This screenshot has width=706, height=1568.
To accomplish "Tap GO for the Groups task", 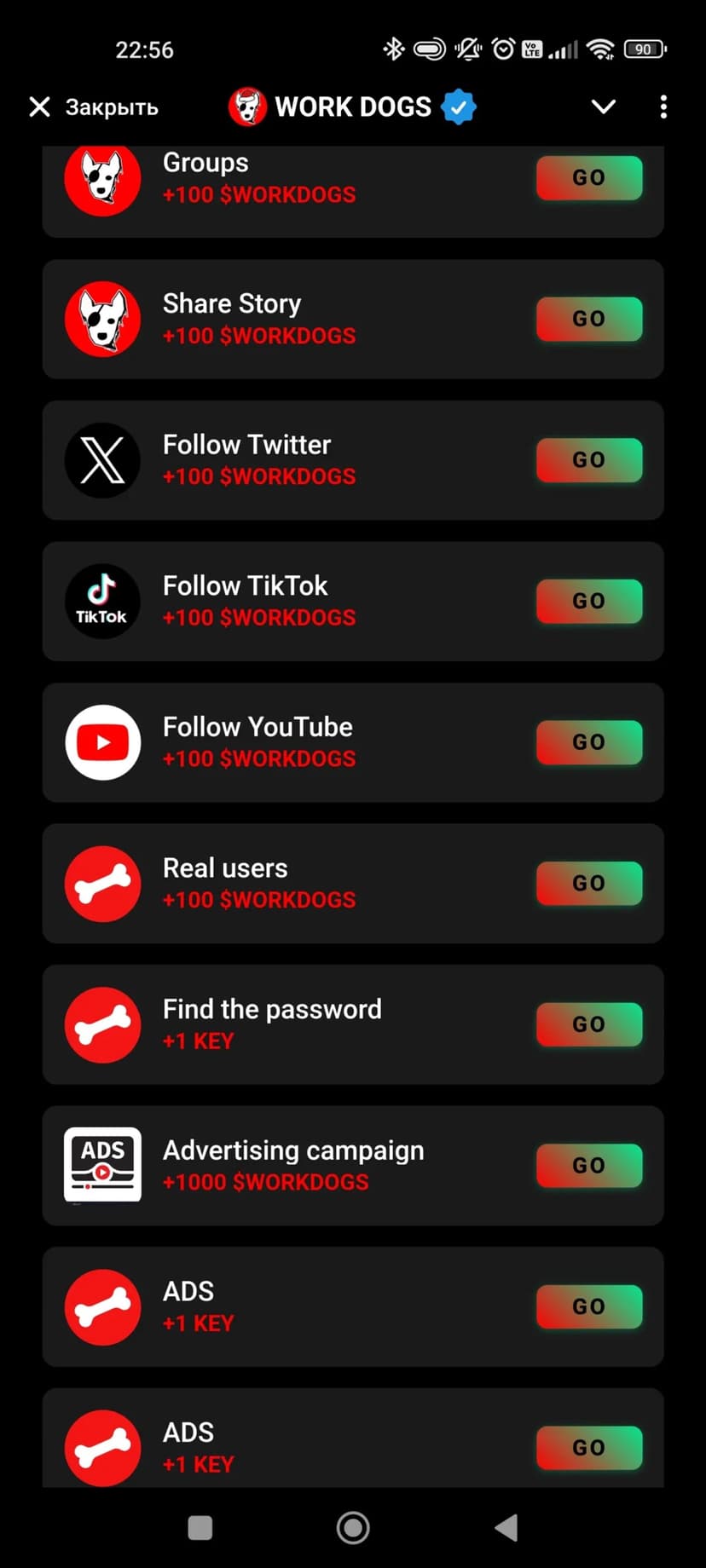I will [x=588, y=178].
